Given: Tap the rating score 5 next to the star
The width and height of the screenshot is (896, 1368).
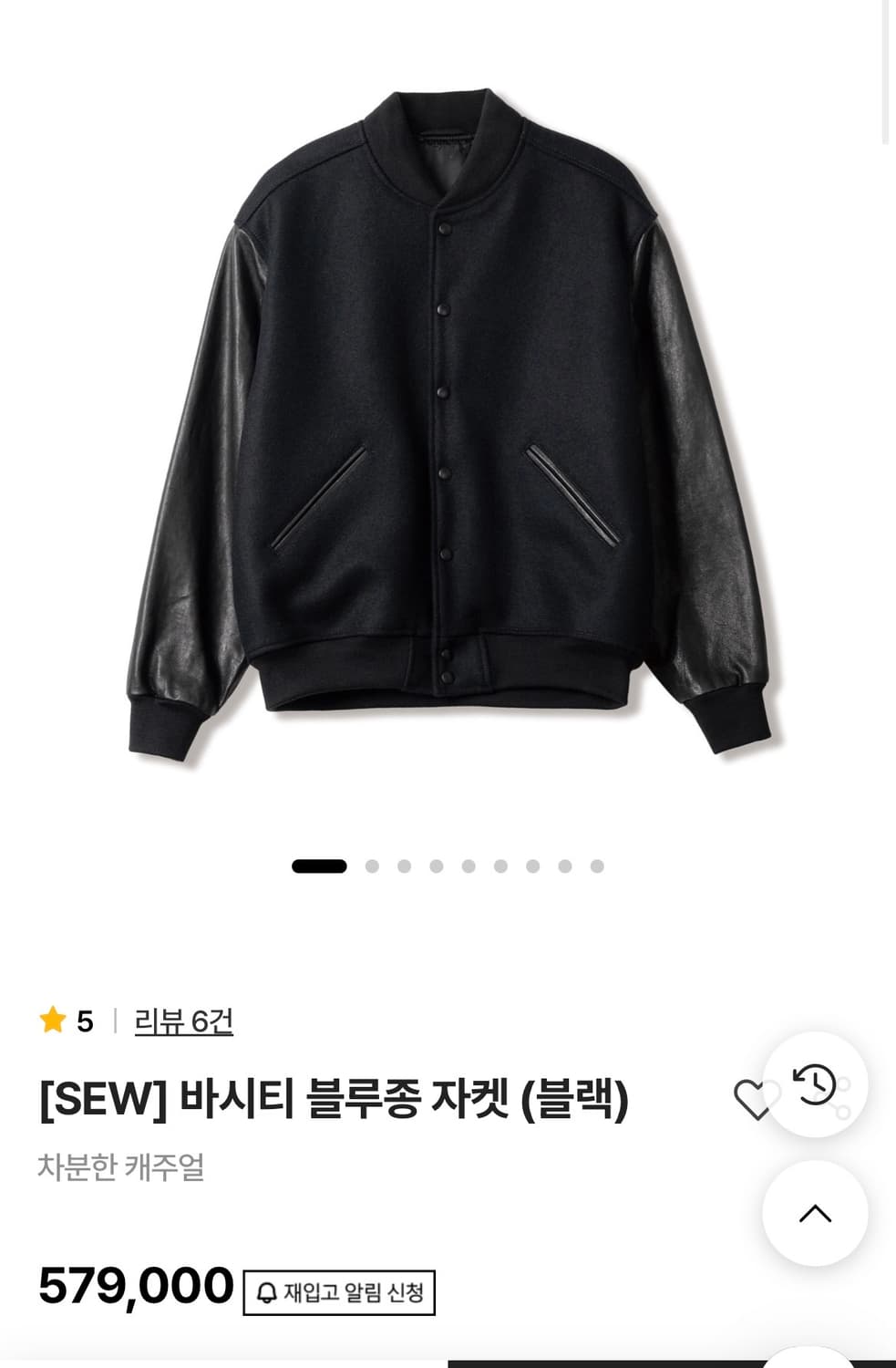Looking at the screenshot, I should click(84, 1022).
